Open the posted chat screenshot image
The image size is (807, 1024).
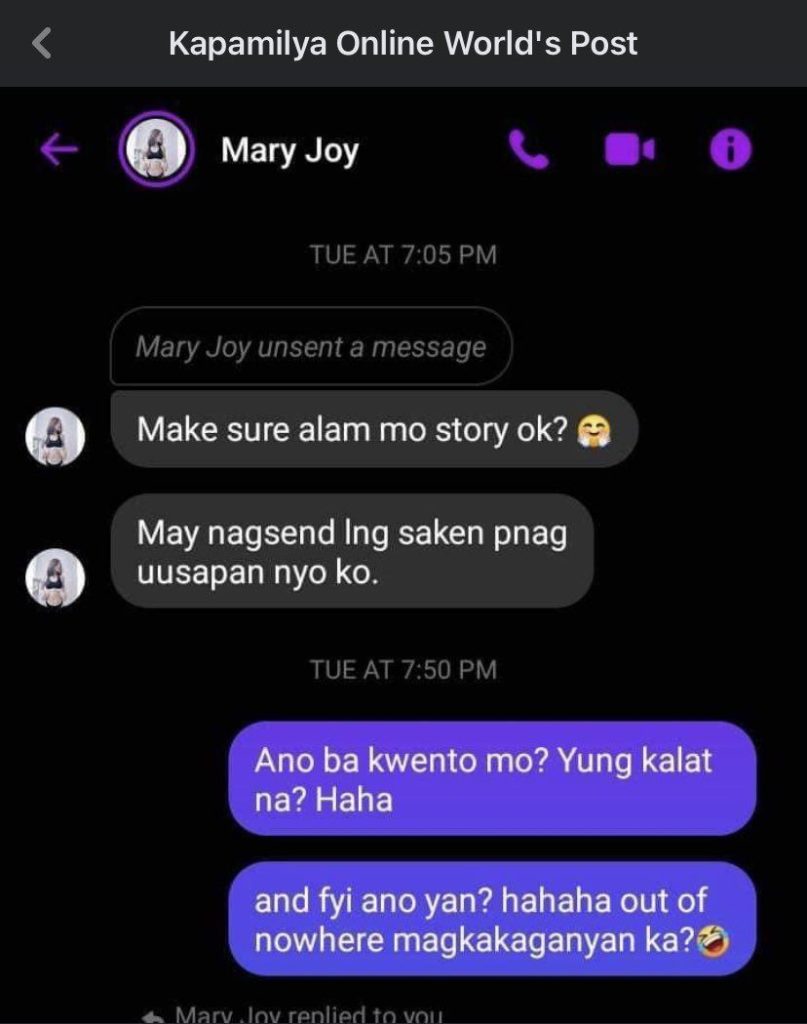click(403, 560)
